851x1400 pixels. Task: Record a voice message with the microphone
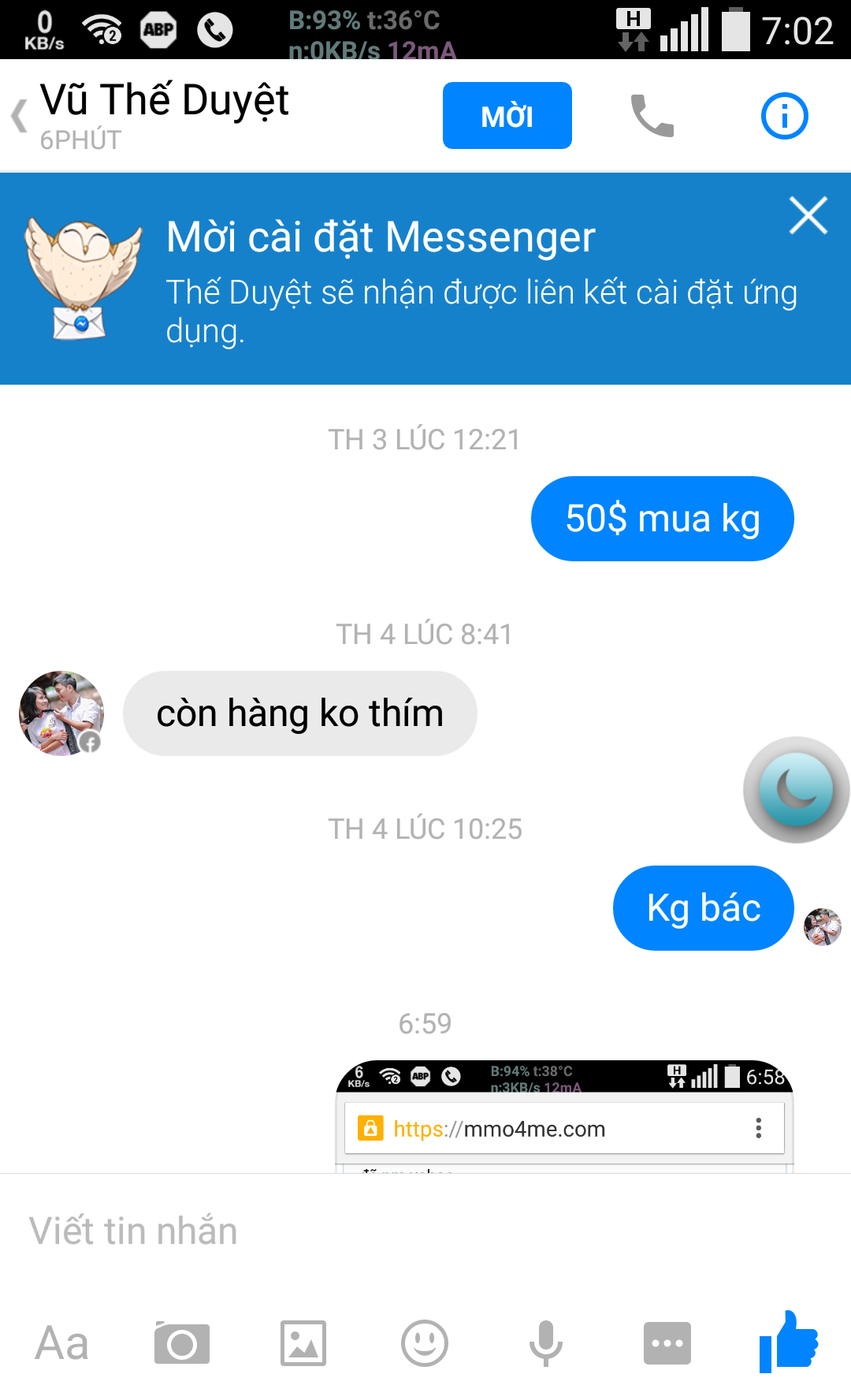[x=545, y=1343]
